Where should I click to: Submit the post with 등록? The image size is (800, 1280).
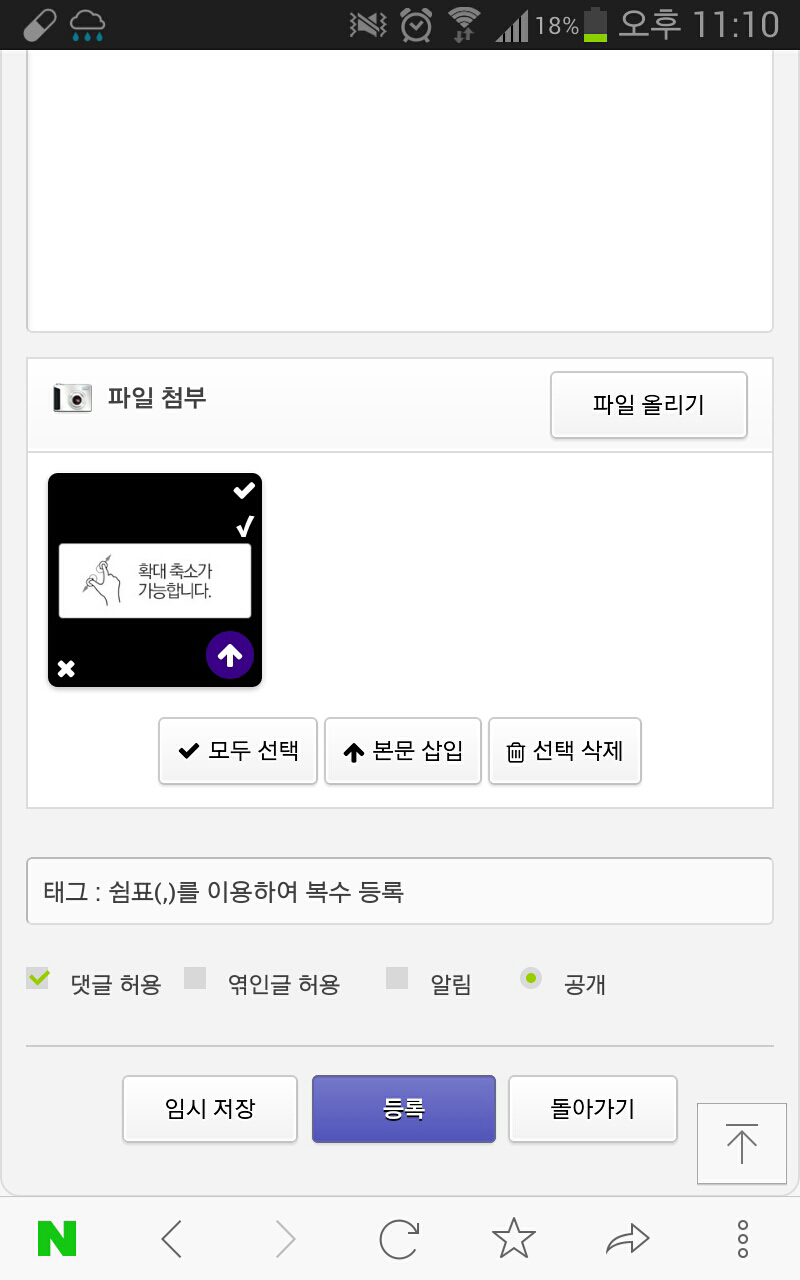tap(404, 1108)
